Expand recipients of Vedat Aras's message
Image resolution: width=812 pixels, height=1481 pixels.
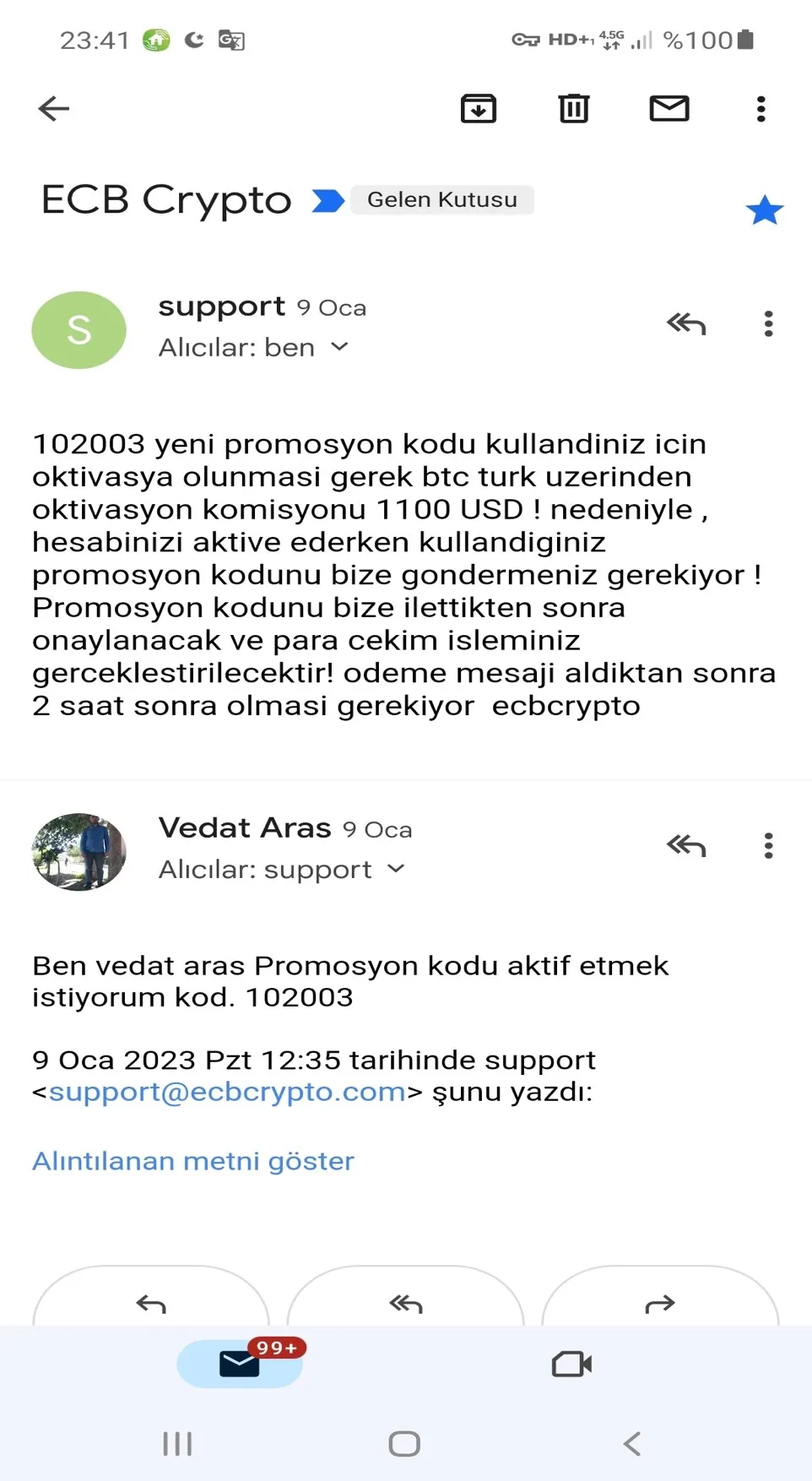(x=396, y=869)
